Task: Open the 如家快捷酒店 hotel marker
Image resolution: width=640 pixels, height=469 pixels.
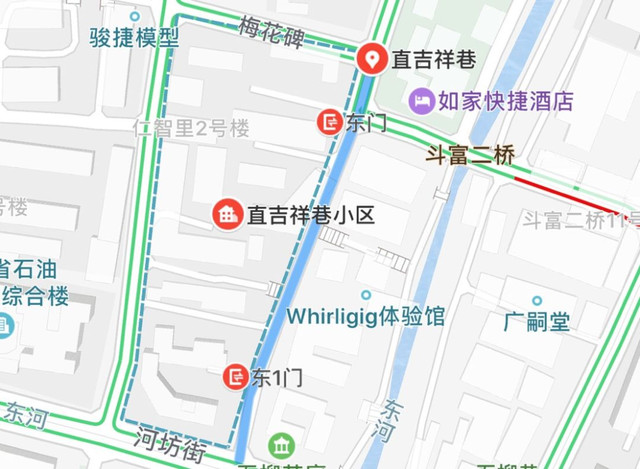Action: pos(423,100)
